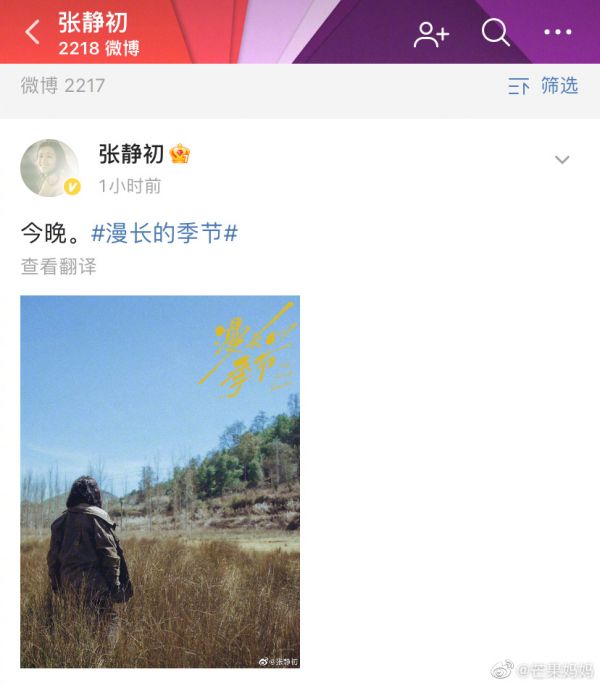Open 张静初's profile avatar
The width and height of the screenshot is (600, 685).
coord(50,167)
